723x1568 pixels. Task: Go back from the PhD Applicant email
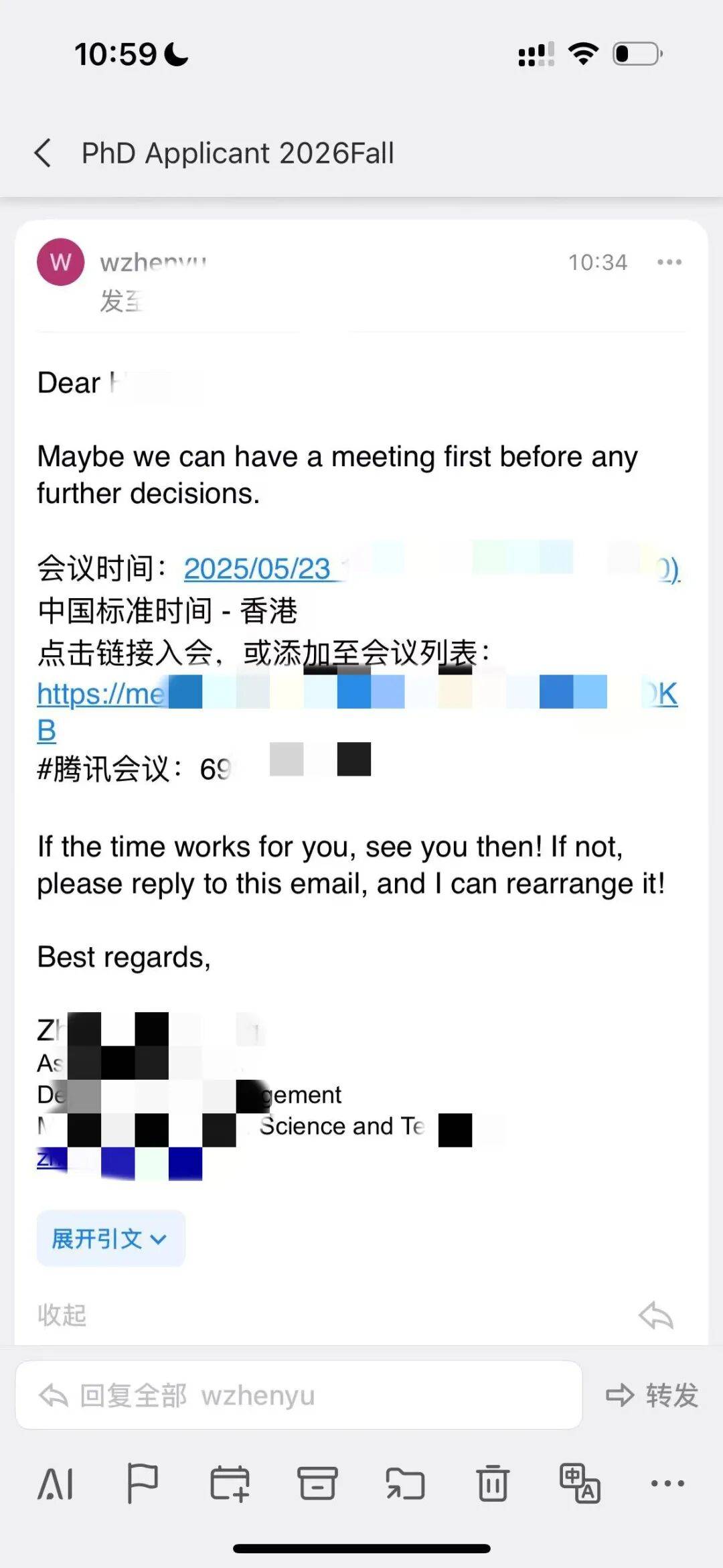[44, 153]
